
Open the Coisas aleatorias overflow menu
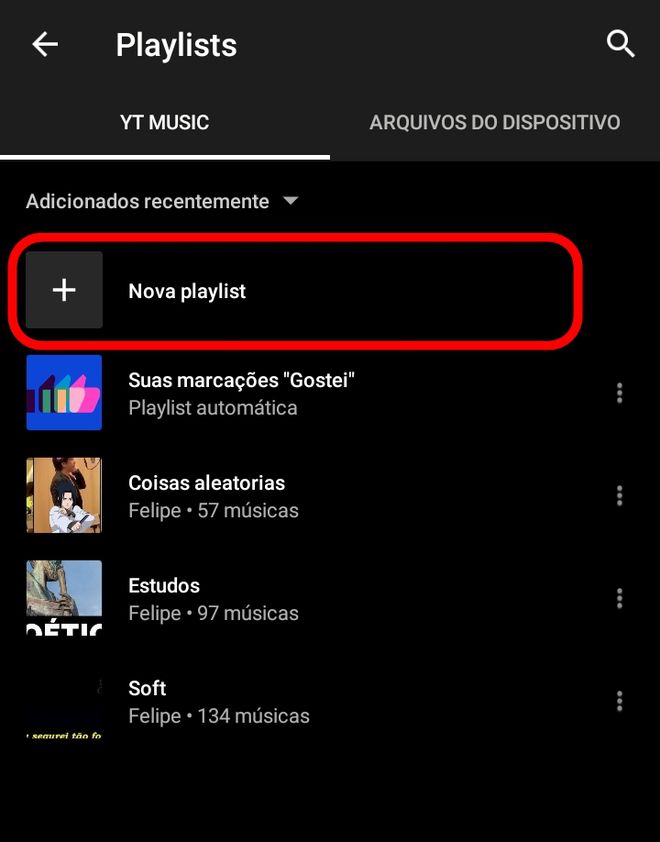point(619,496)
